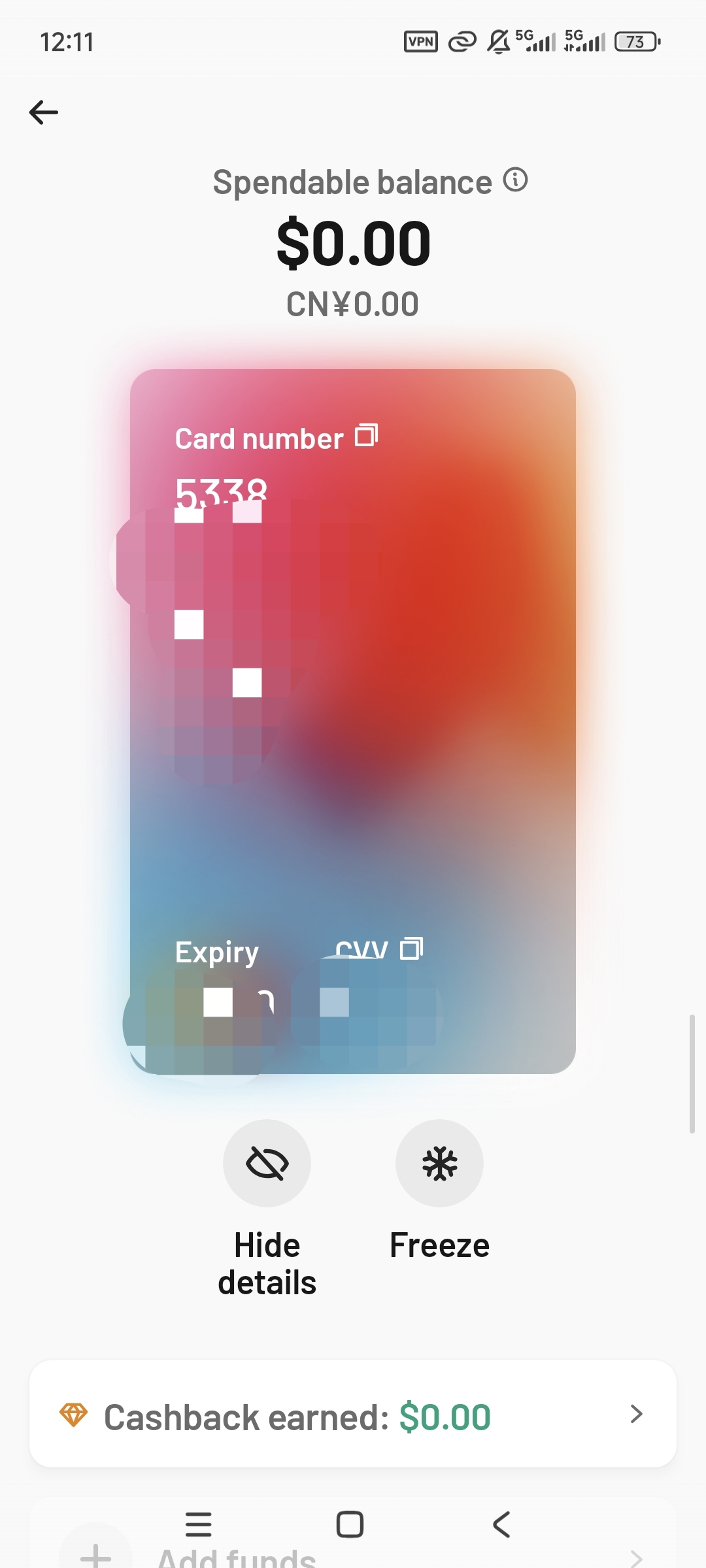The height and width of the screenshot is (1568, 706).
Task: Go back using the top arrow
Action: [x=44, y=112]
